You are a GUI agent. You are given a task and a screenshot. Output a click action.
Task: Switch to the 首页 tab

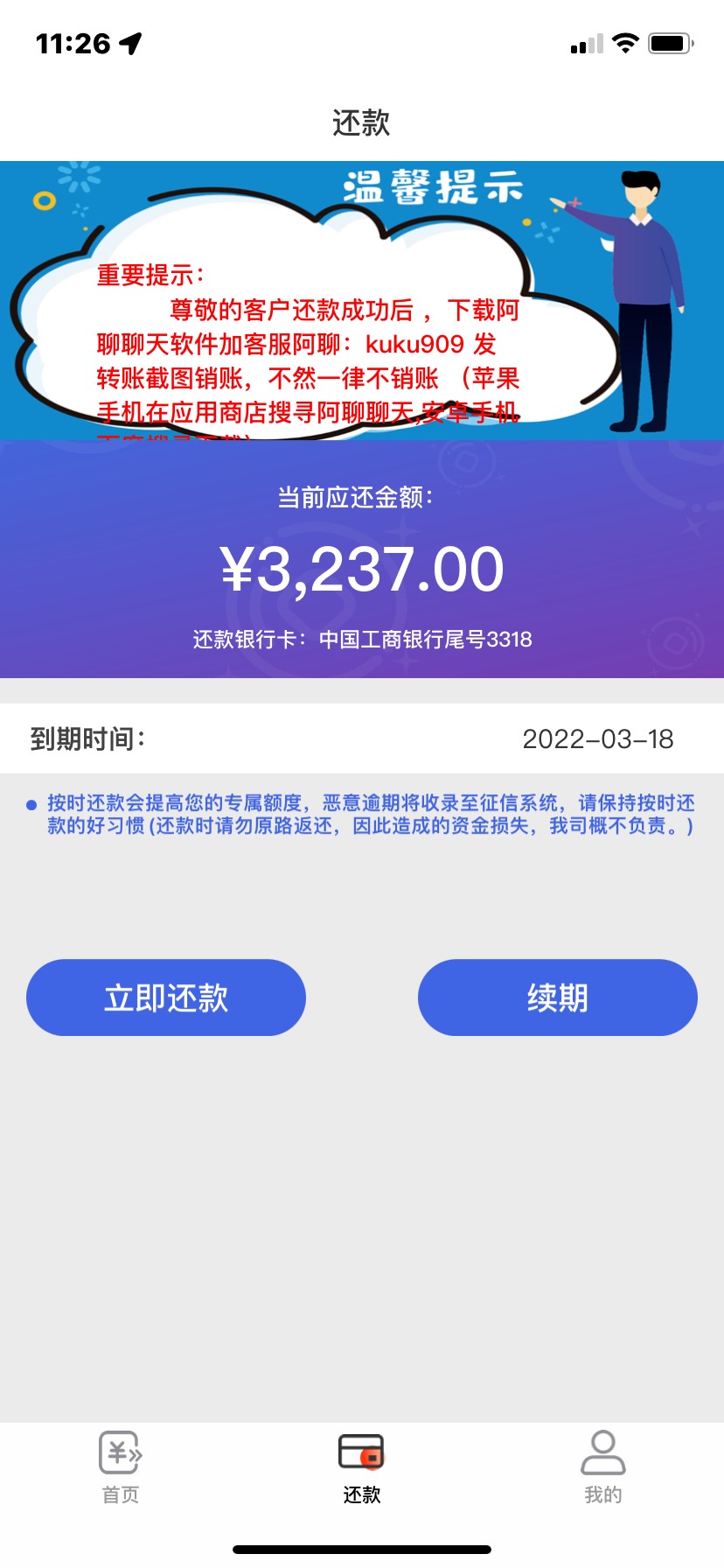121,1467
